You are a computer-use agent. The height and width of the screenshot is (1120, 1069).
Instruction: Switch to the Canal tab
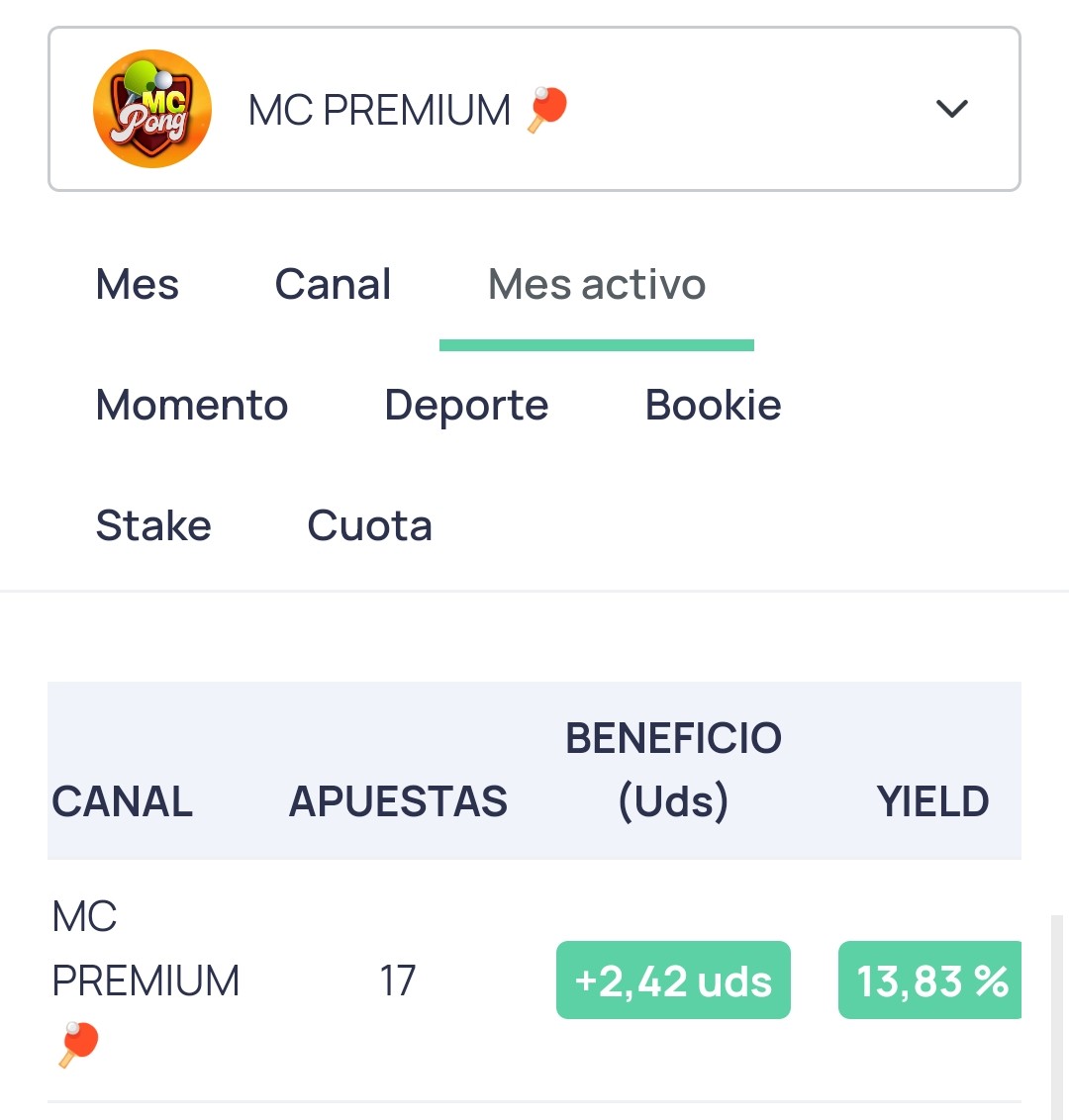click(333, 284)
